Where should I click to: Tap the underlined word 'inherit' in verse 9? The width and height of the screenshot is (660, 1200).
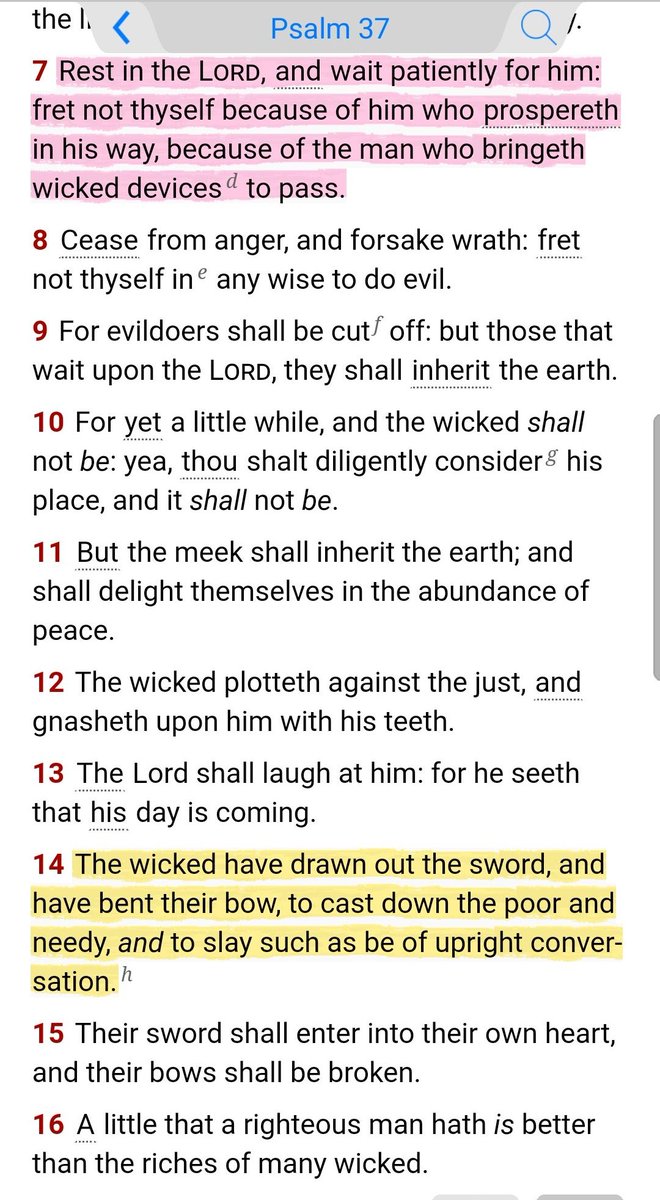(451, 370)
